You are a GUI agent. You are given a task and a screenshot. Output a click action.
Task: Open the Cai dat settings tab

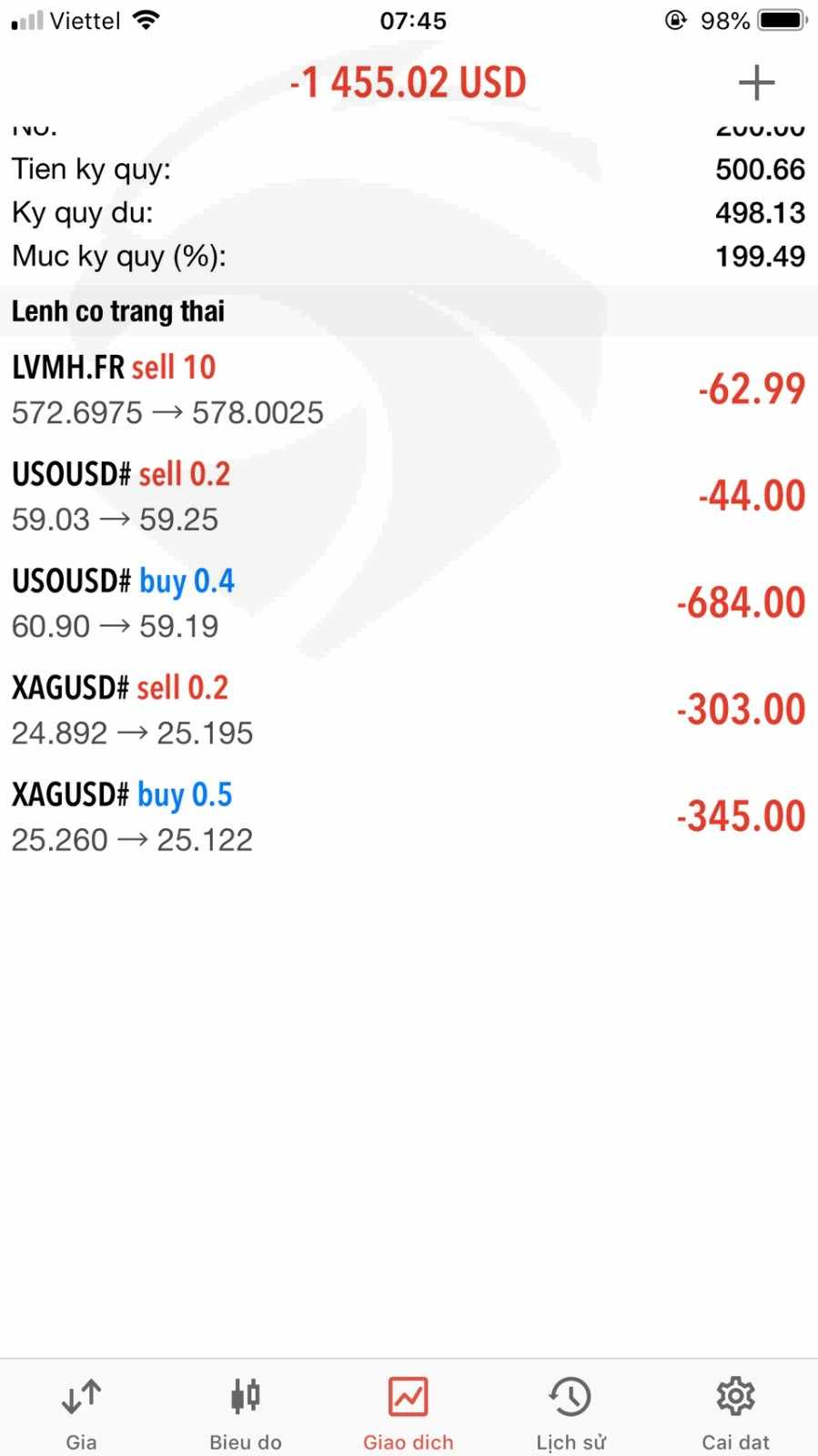point(735,1411)
